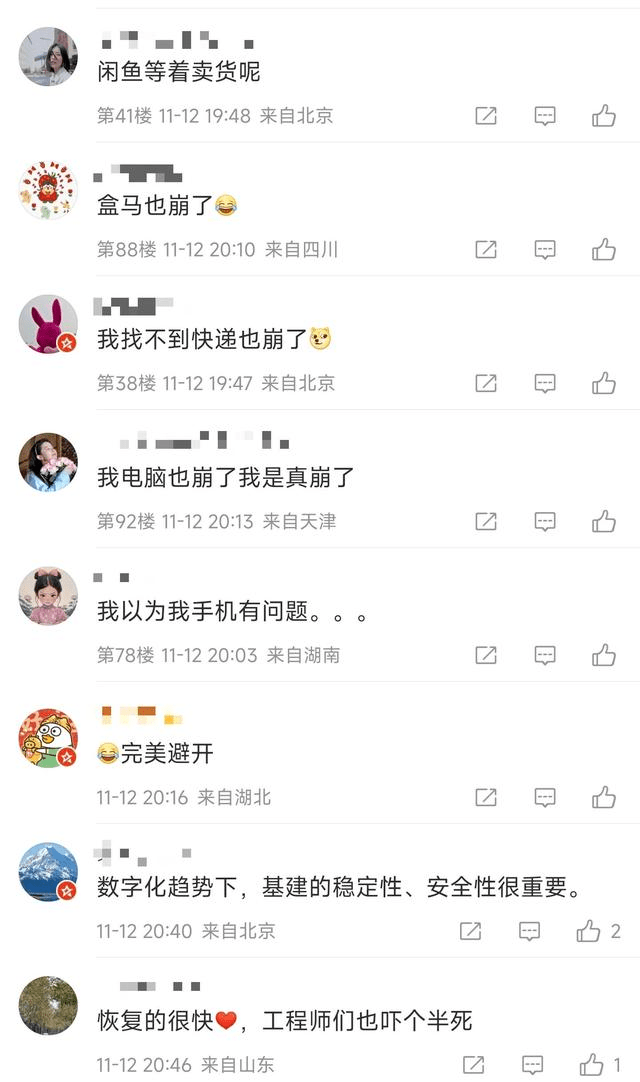Repost the comment 恢复的很快
The height and width of the screenshot is (1082, 640).
(474, 1065)
